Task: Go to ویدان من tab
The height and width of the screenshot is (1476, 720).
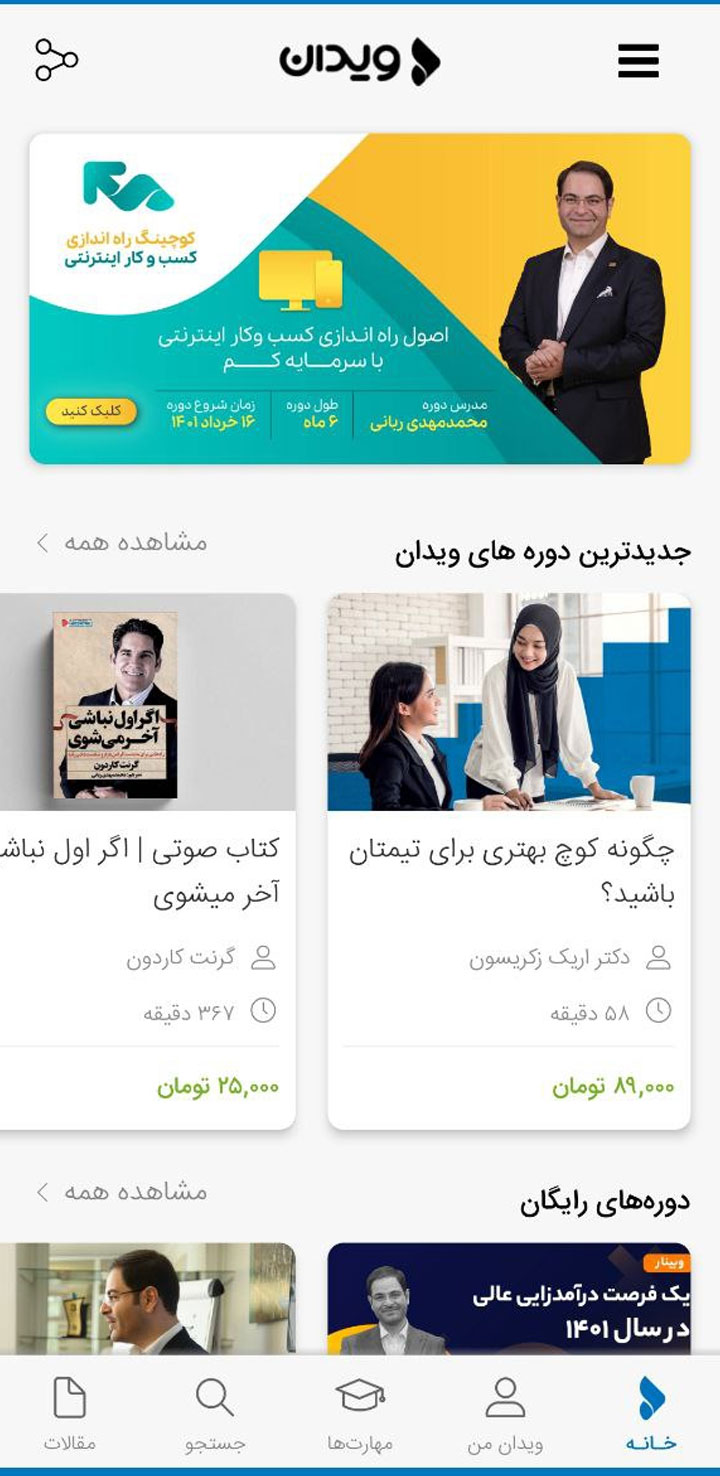Action: coord(505,1414)
